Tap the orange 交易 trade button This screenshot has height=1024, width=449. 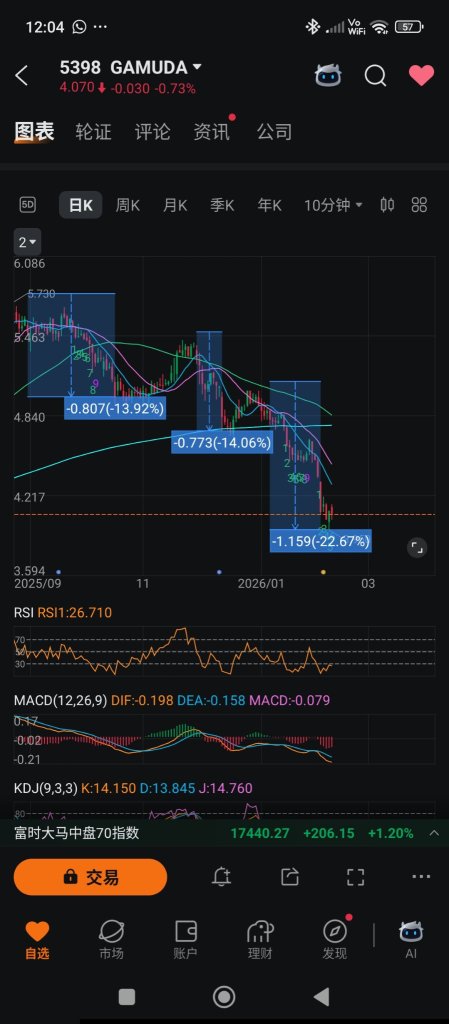click(x=90, y=877)
